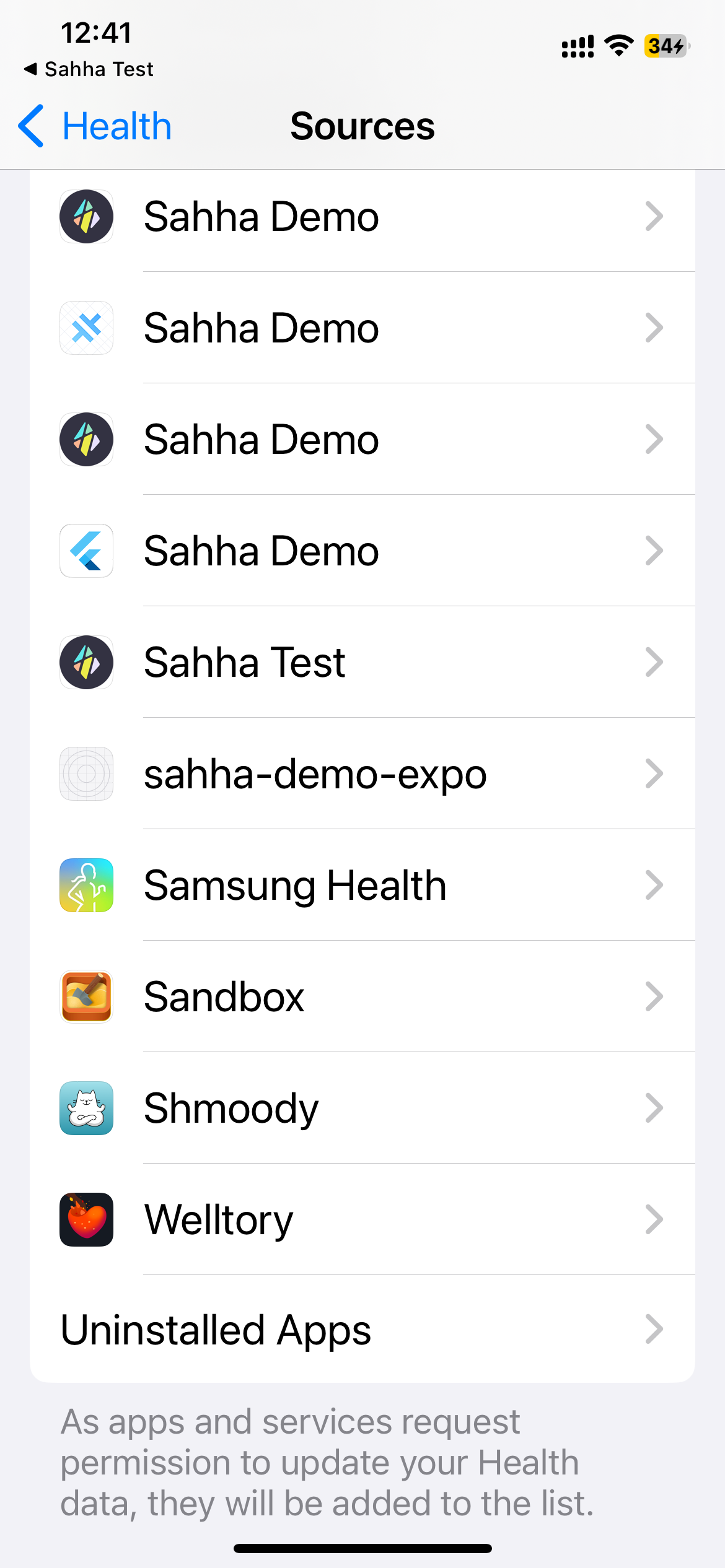Open the Samsung Health app icon

pyautogui.click(x=86, y=885)
